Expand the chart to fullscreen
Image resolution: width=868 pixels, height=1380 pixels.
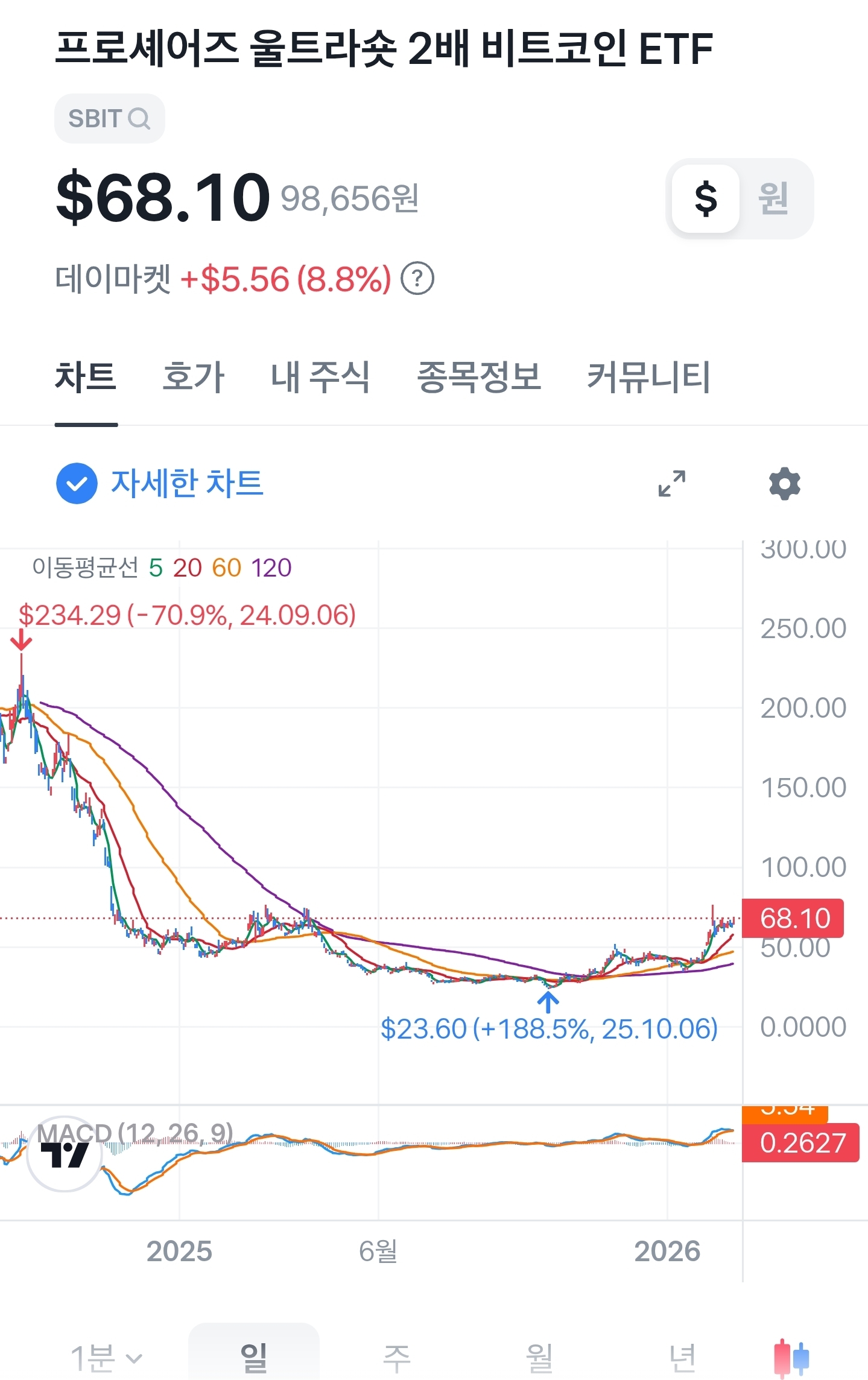tap(671, 483)
